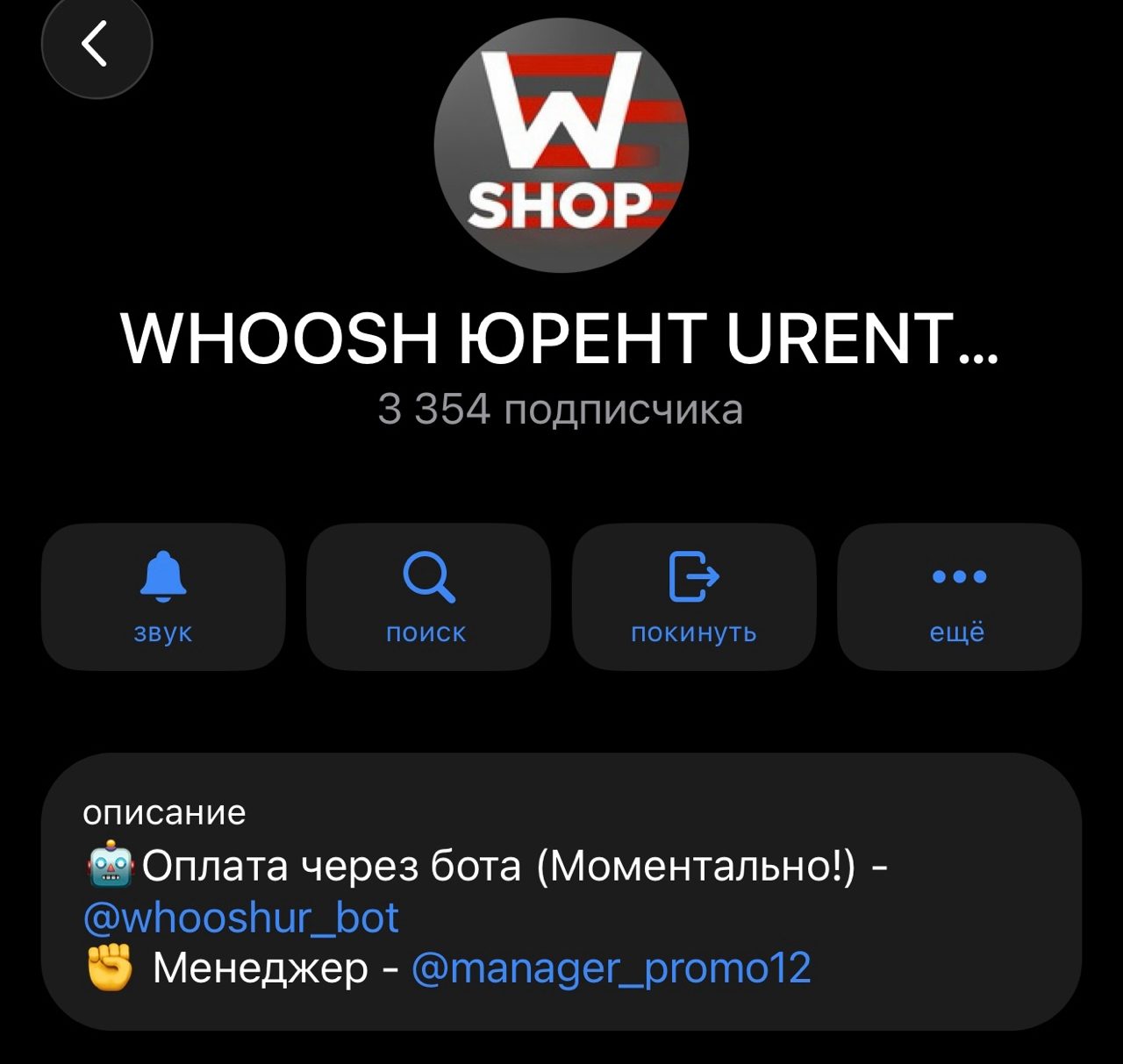Leave the channel via покинуть
This screenshot has width=1123, height=1064.
click(x=694, y=596)
